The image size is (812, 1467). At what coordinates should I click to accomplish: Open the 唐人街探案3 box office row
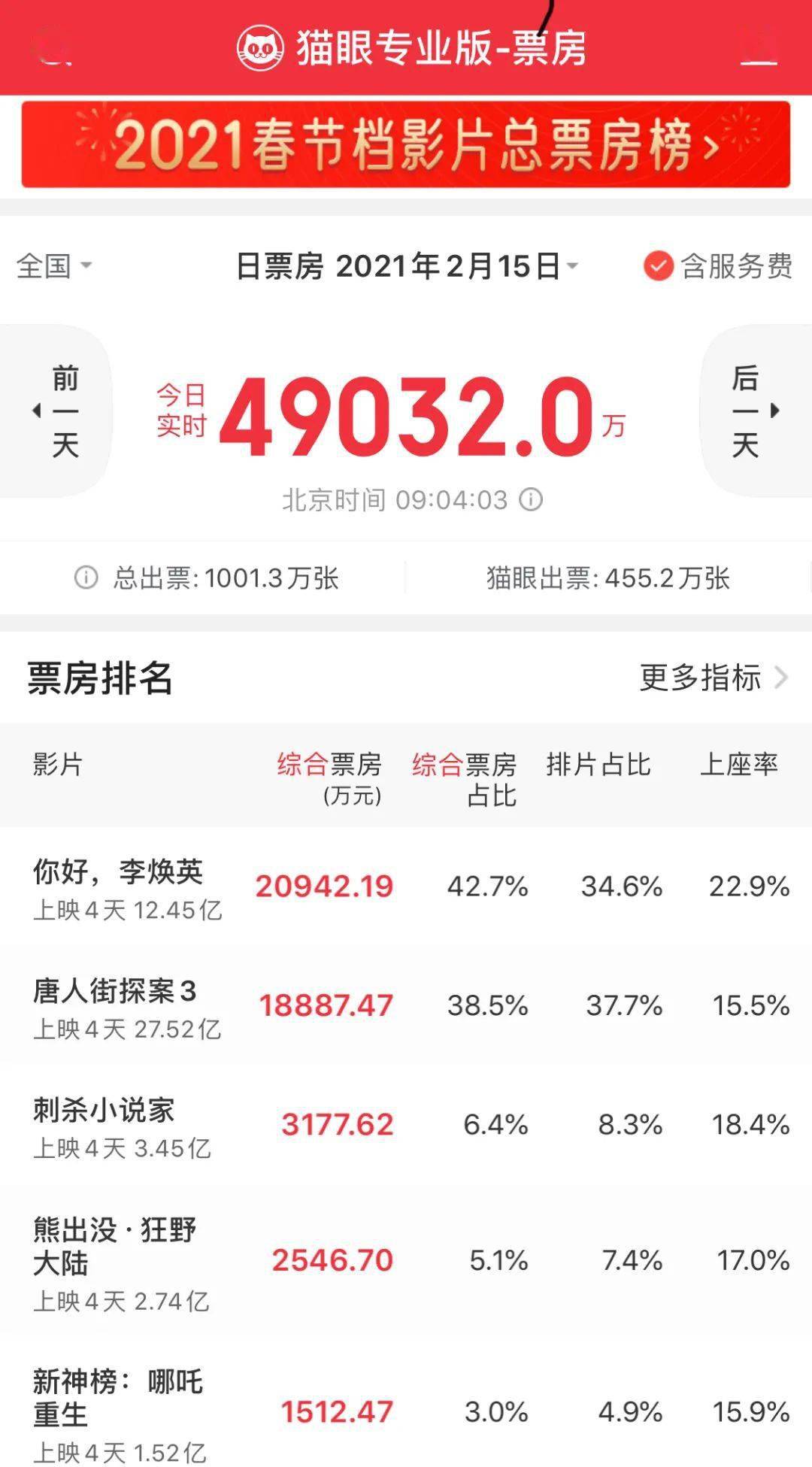coord(406,1005)
